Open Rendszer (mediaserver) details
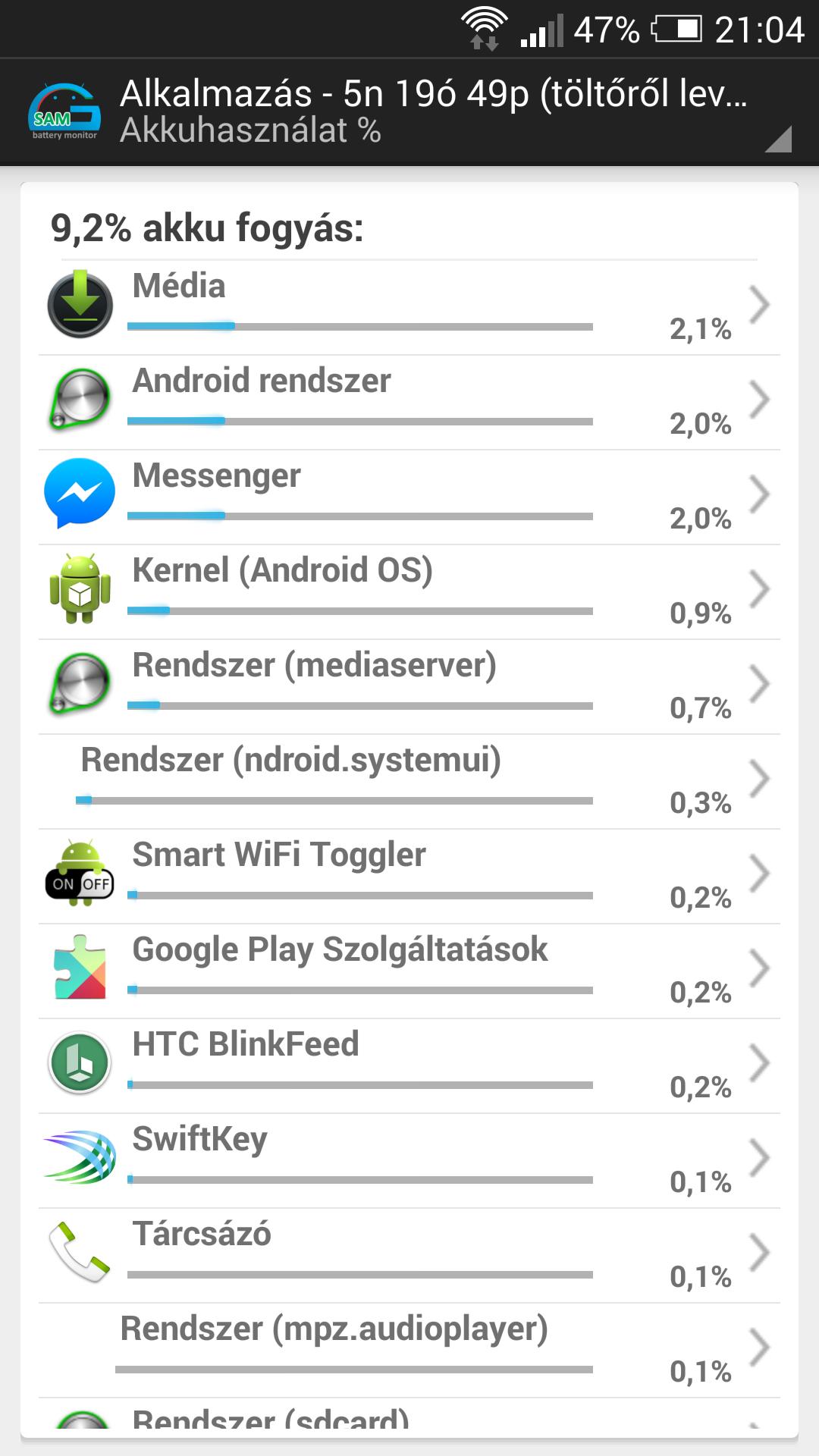Image resolution: width=819 pixels, height=1456 pixels. 409,687
